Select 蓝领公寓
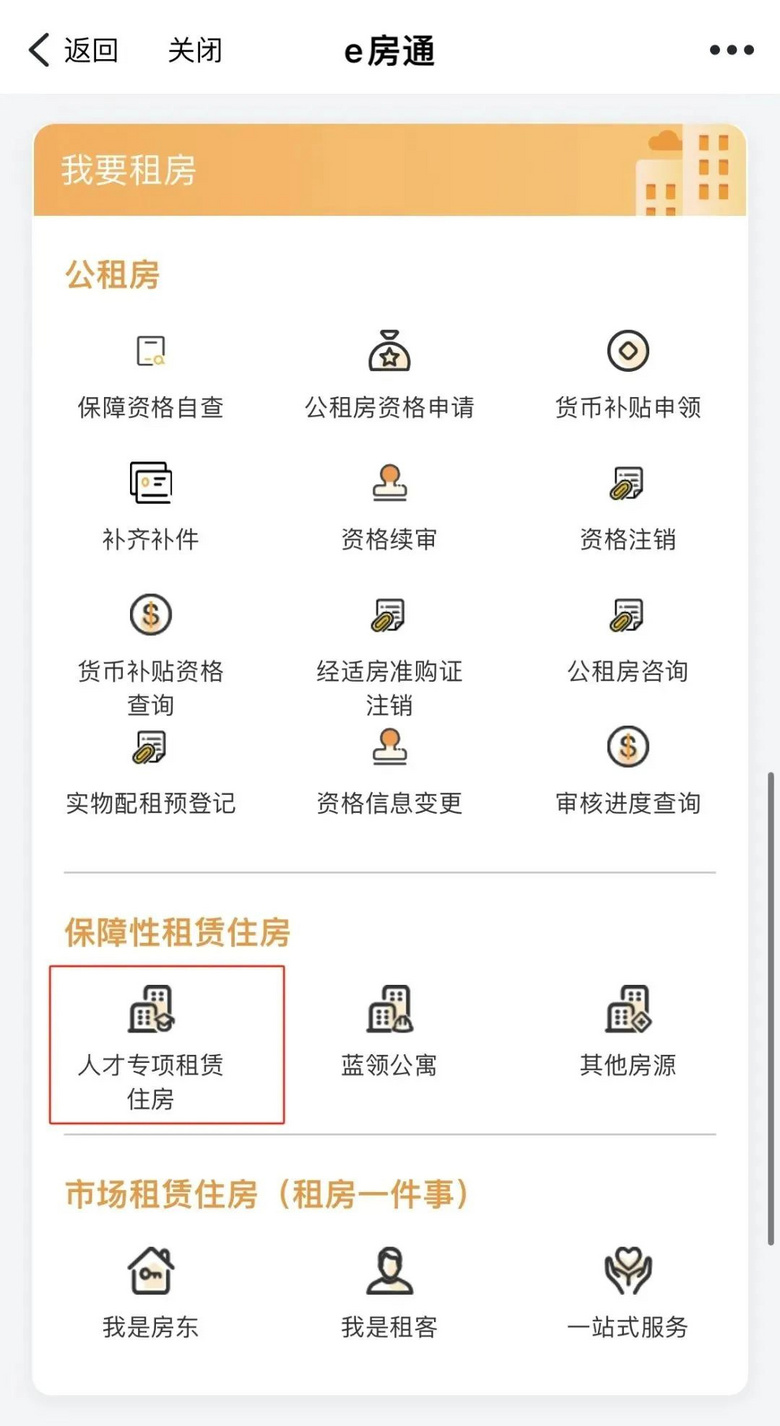Viewport: 780px width, 1426px height. [389, 1030]
